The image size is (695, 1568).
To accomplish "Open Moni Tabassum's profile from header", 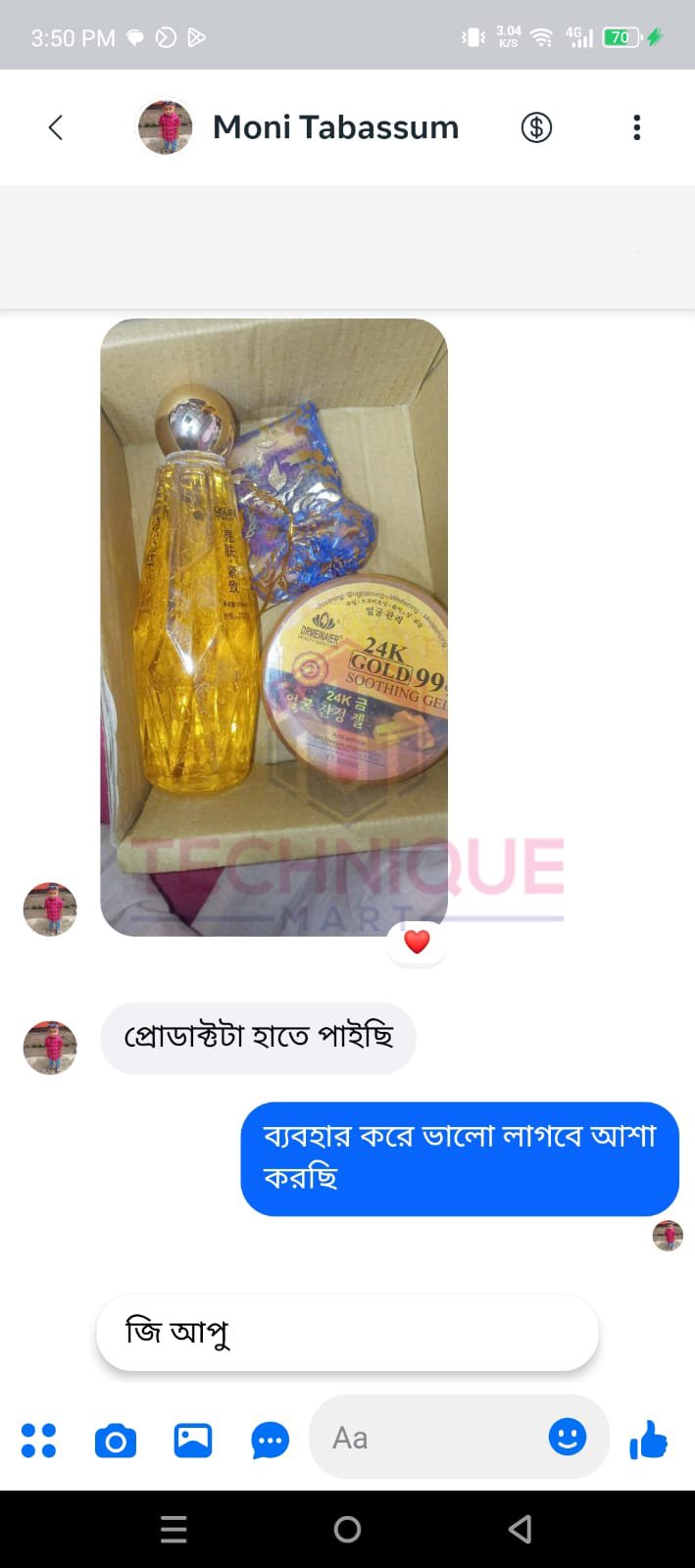I will [x=334, y=127].
